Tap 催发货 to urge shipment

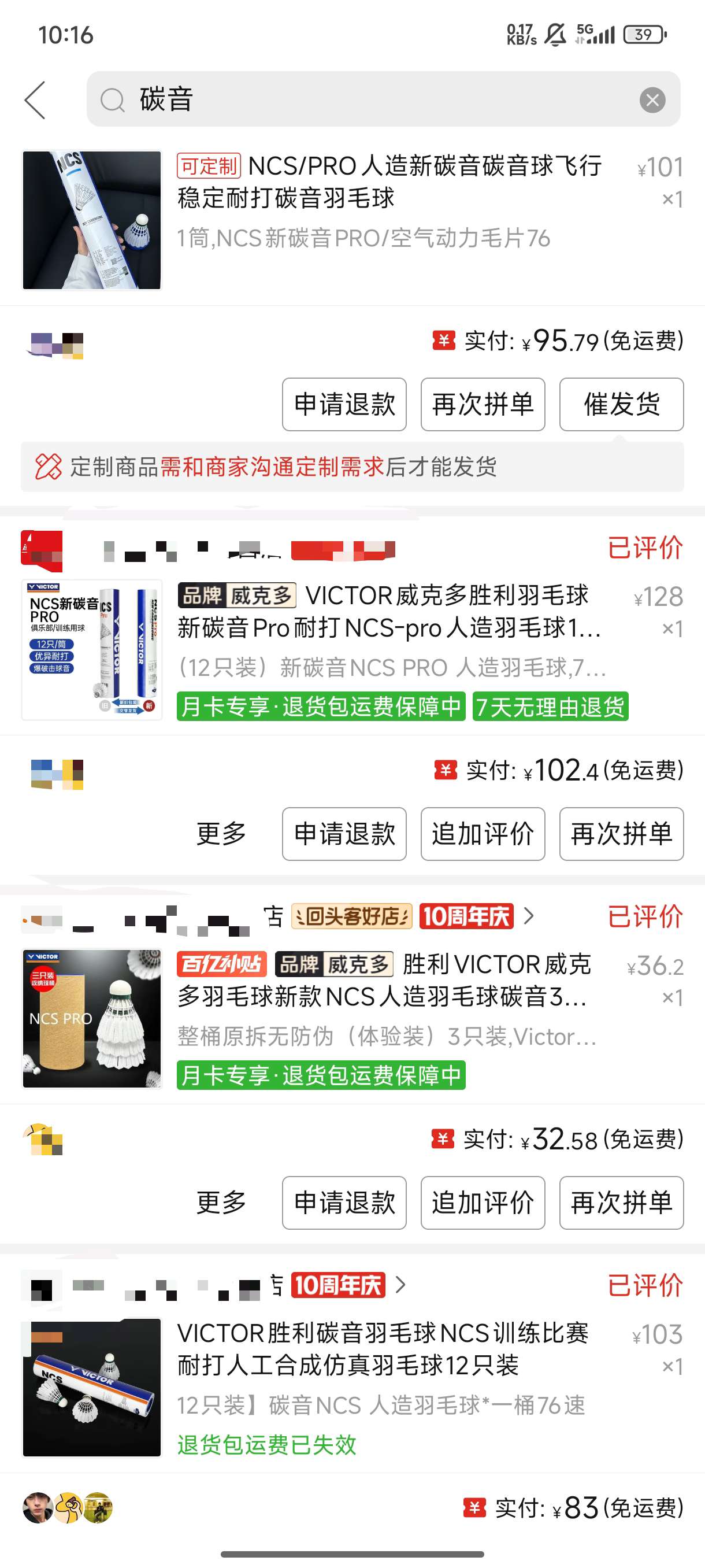(x=621, y=404)
